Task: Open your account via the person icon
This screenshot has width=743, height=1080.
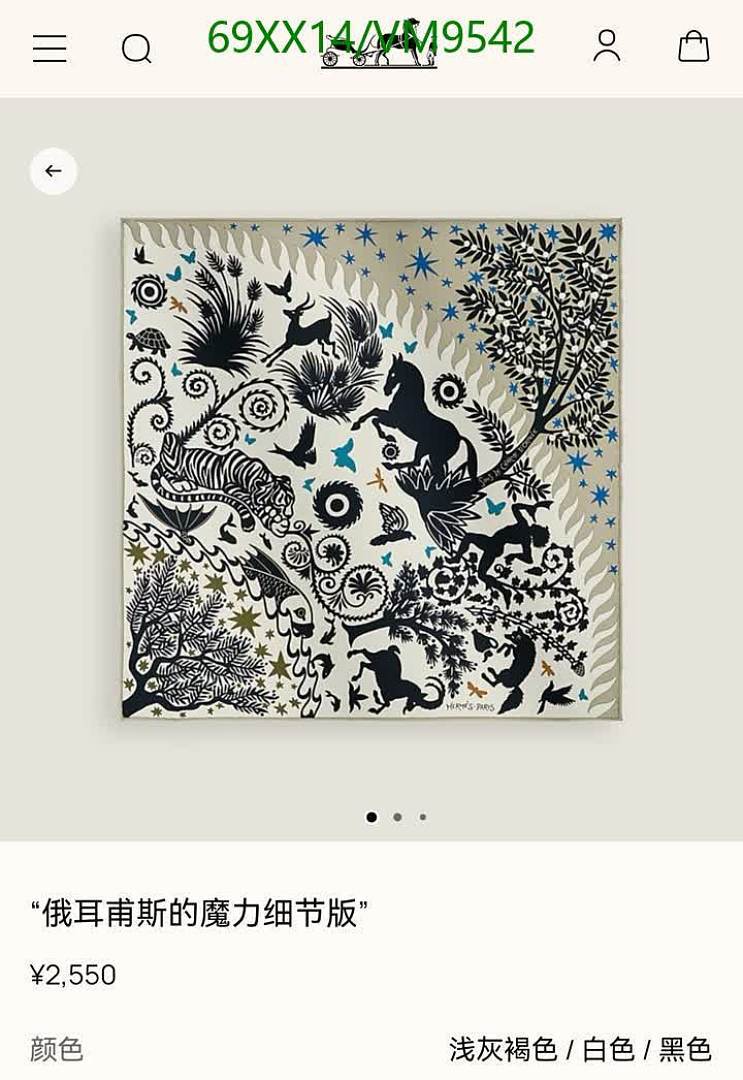Action: [x=605, y=48]
